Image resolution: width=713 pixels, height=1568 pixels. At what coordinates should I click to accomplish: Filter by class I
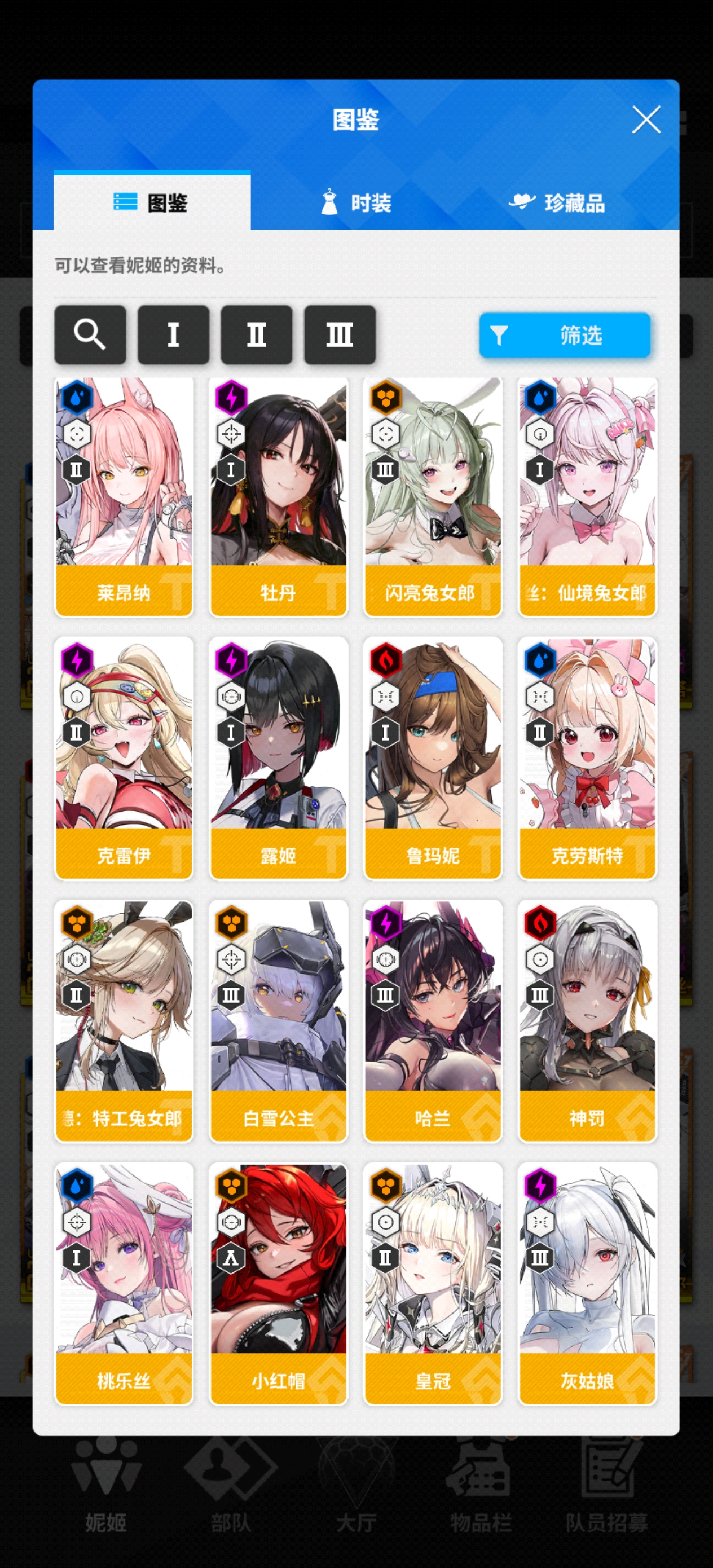[x=174, y=335]
